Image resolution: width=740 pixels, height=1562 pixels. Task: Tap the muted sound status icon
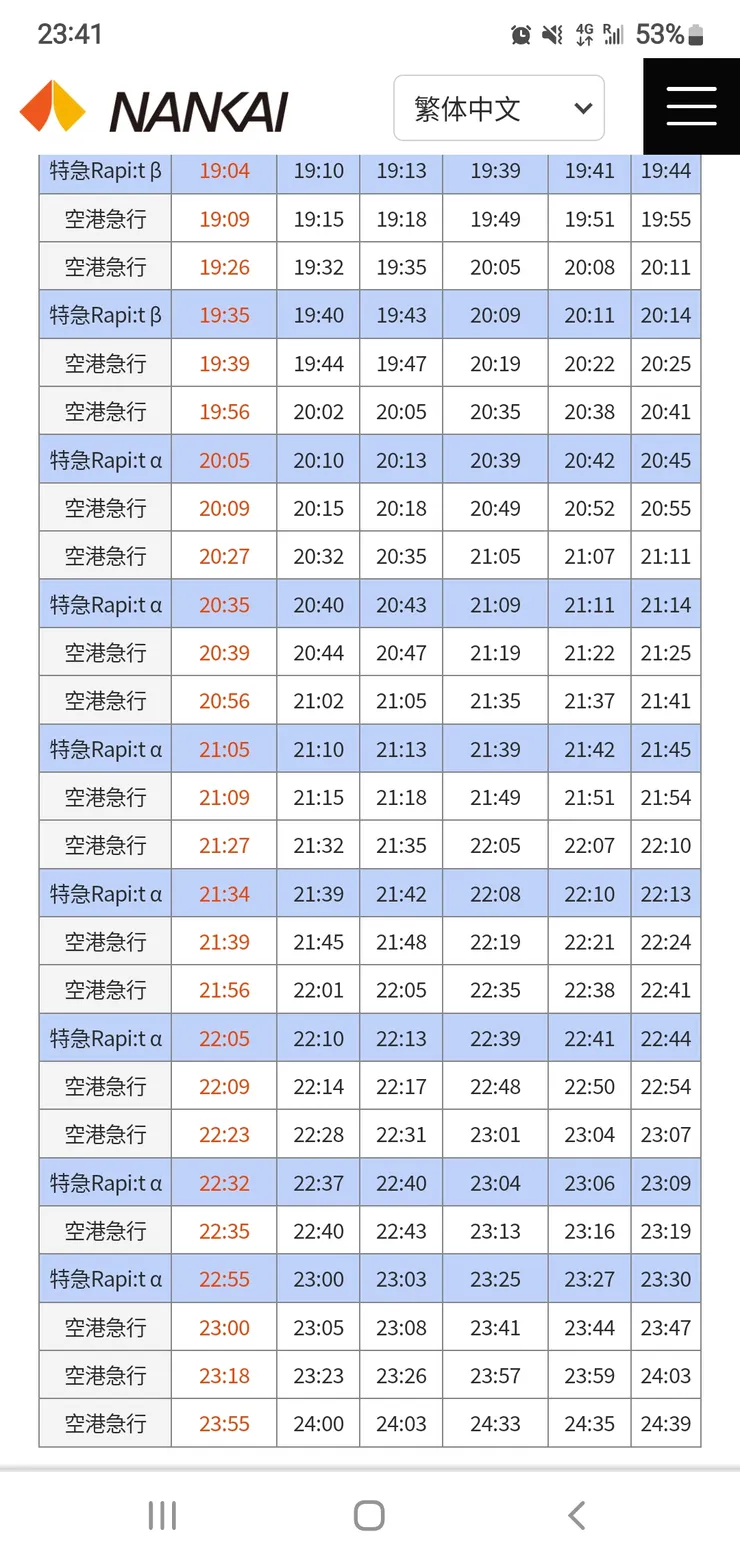[553, 33]
